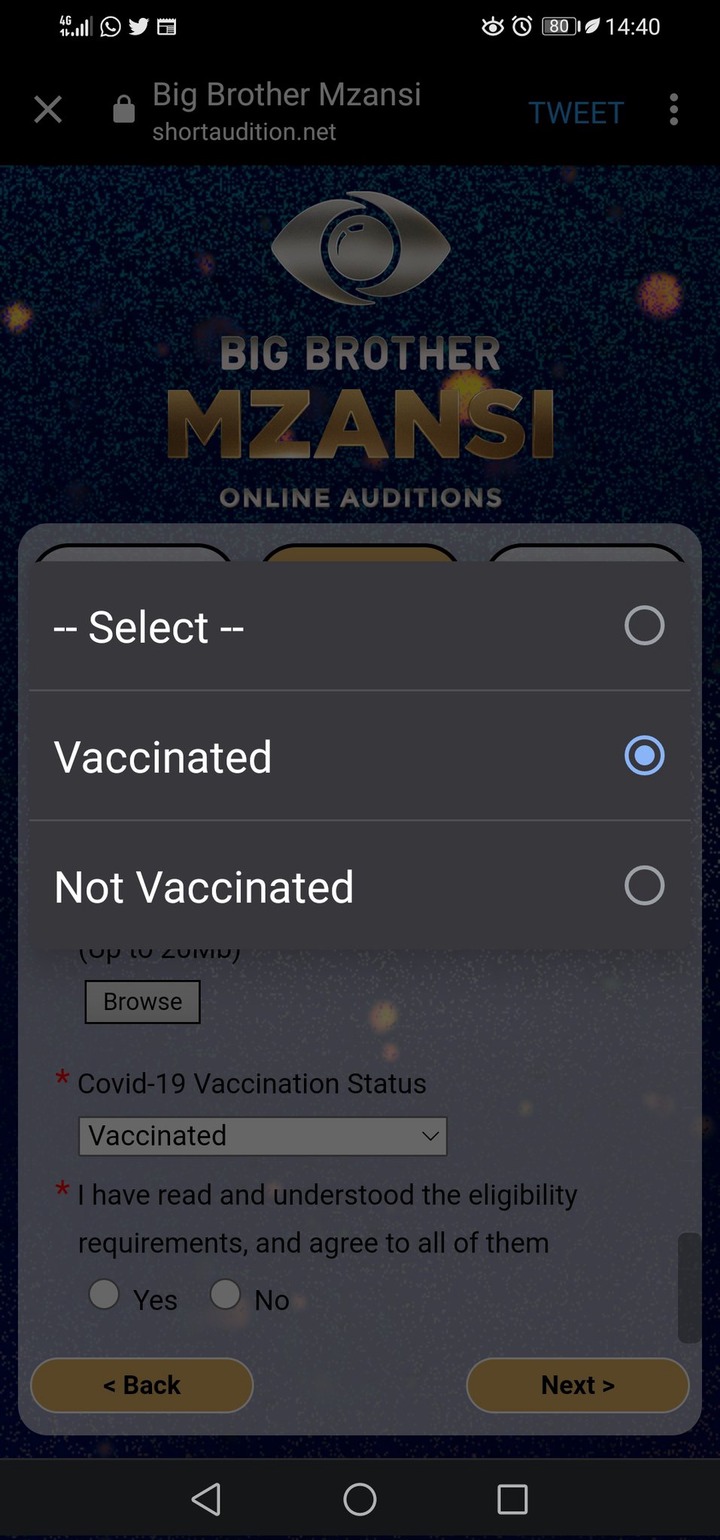Screen dimensions: 720x1540
Task: Tap the system home button
Action: (x=360, y=1499)
